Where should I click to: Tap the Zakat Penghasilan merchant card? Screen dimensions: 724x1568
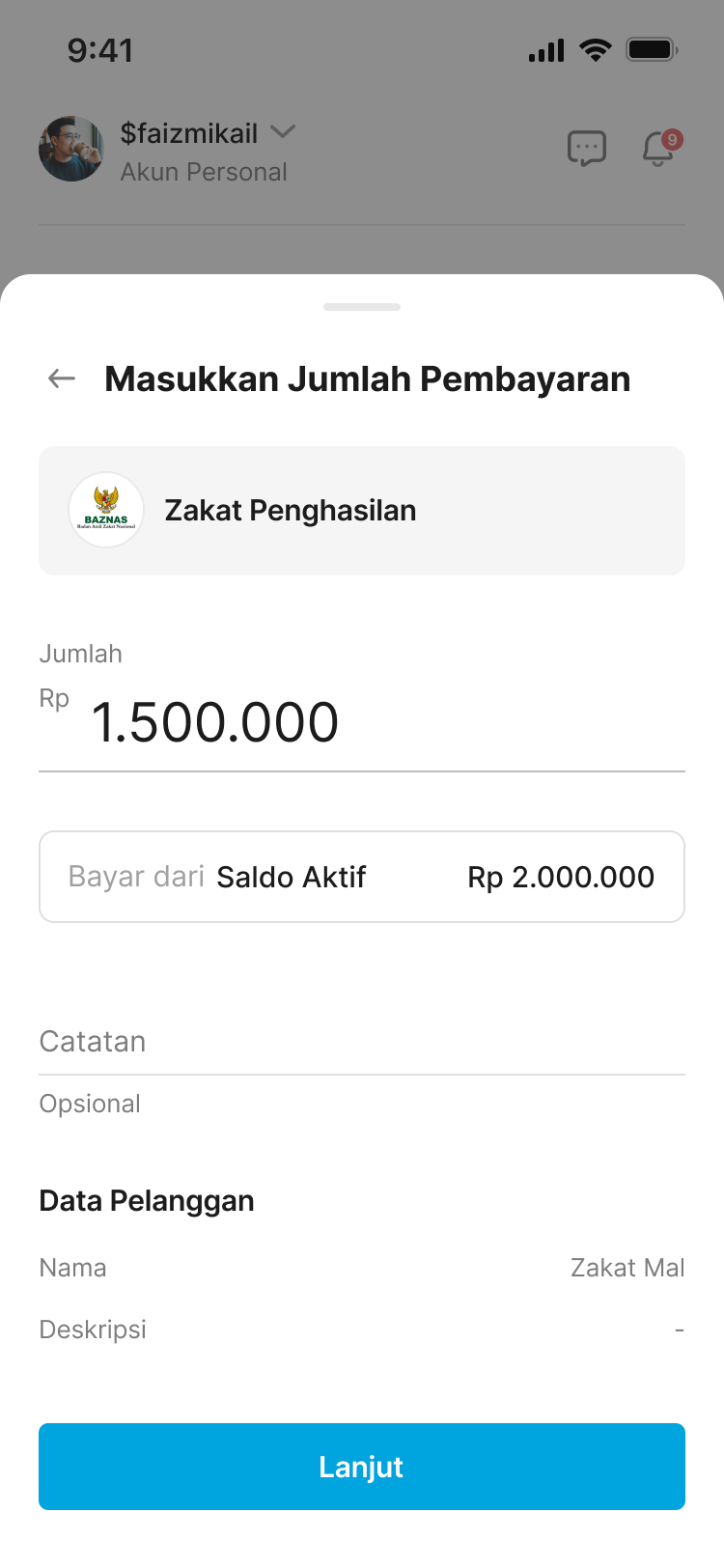coord(362,510)
